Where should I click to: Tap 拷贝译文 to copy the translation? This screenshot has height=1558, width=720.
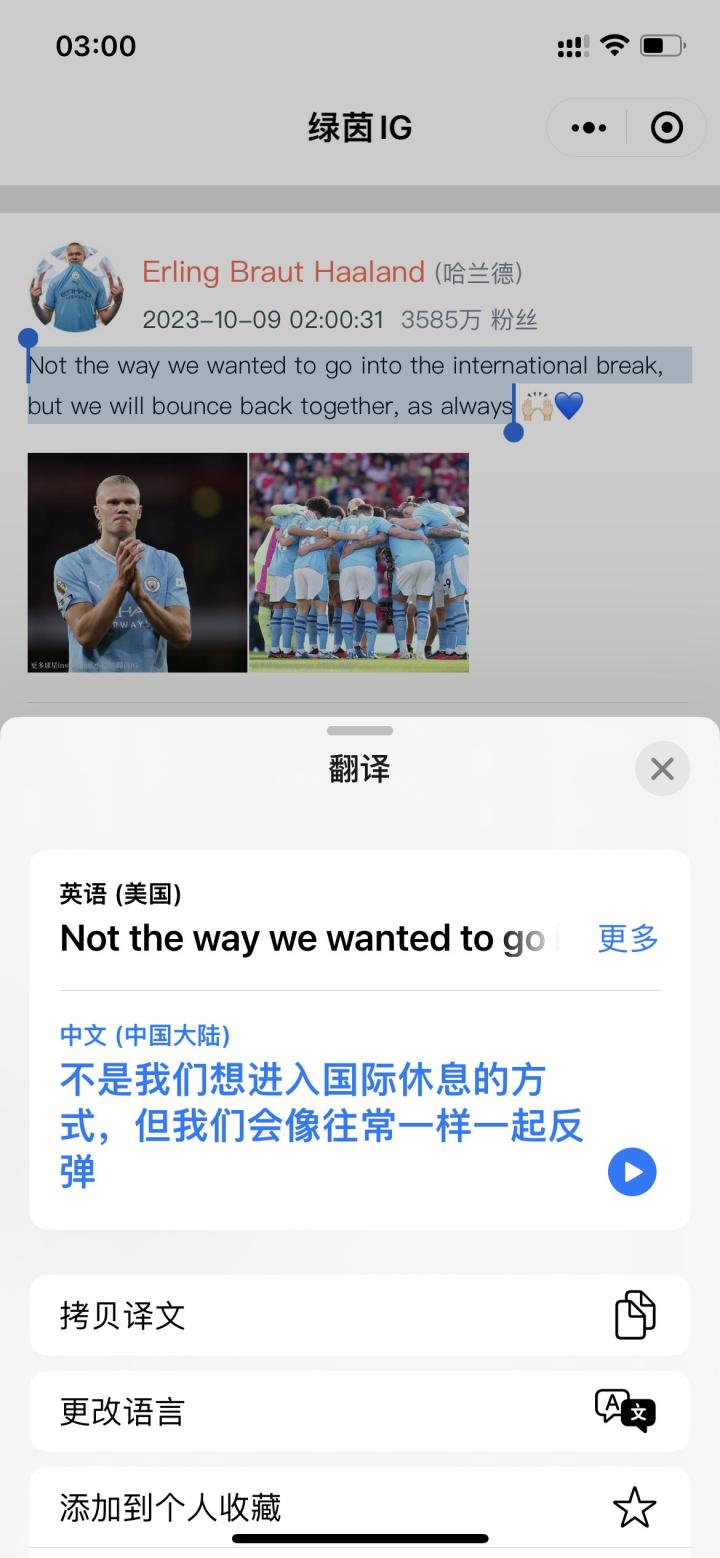coord(360,1315)
